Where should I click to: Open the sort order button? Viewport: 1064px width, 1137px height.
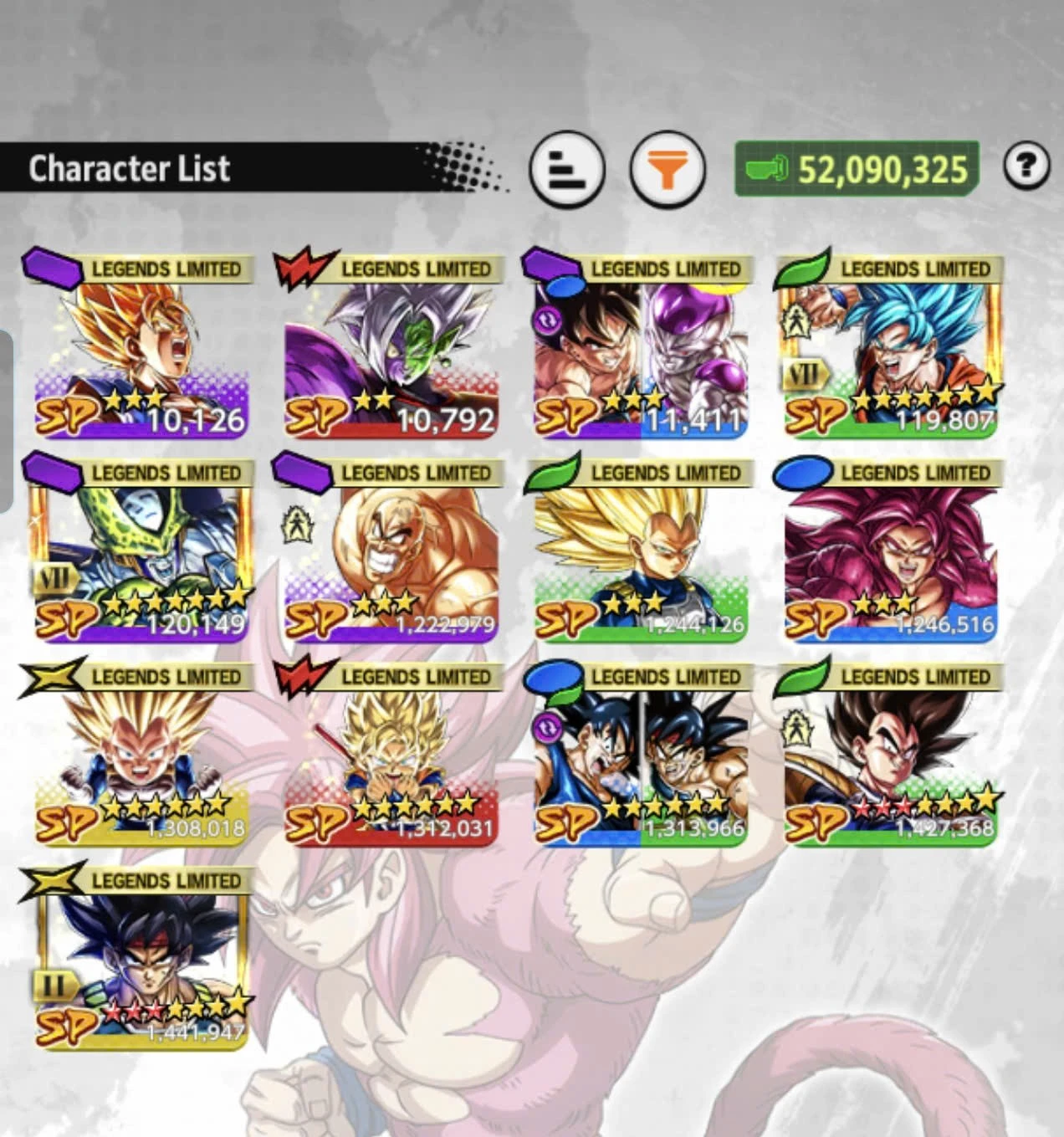point(566,171)
